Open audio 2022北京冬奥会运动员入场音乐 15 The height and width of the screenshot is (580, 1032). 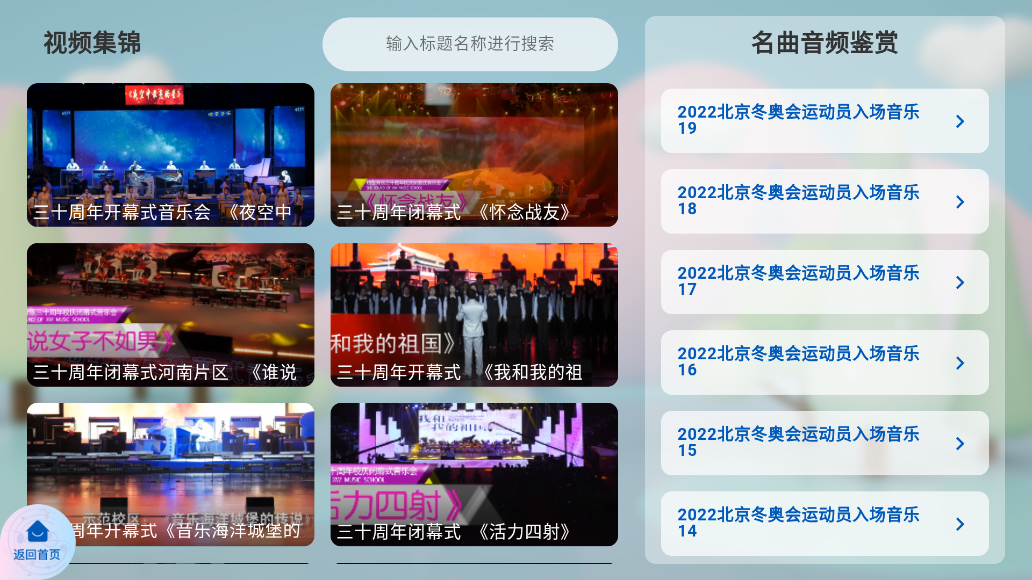[x=824, y=443]
